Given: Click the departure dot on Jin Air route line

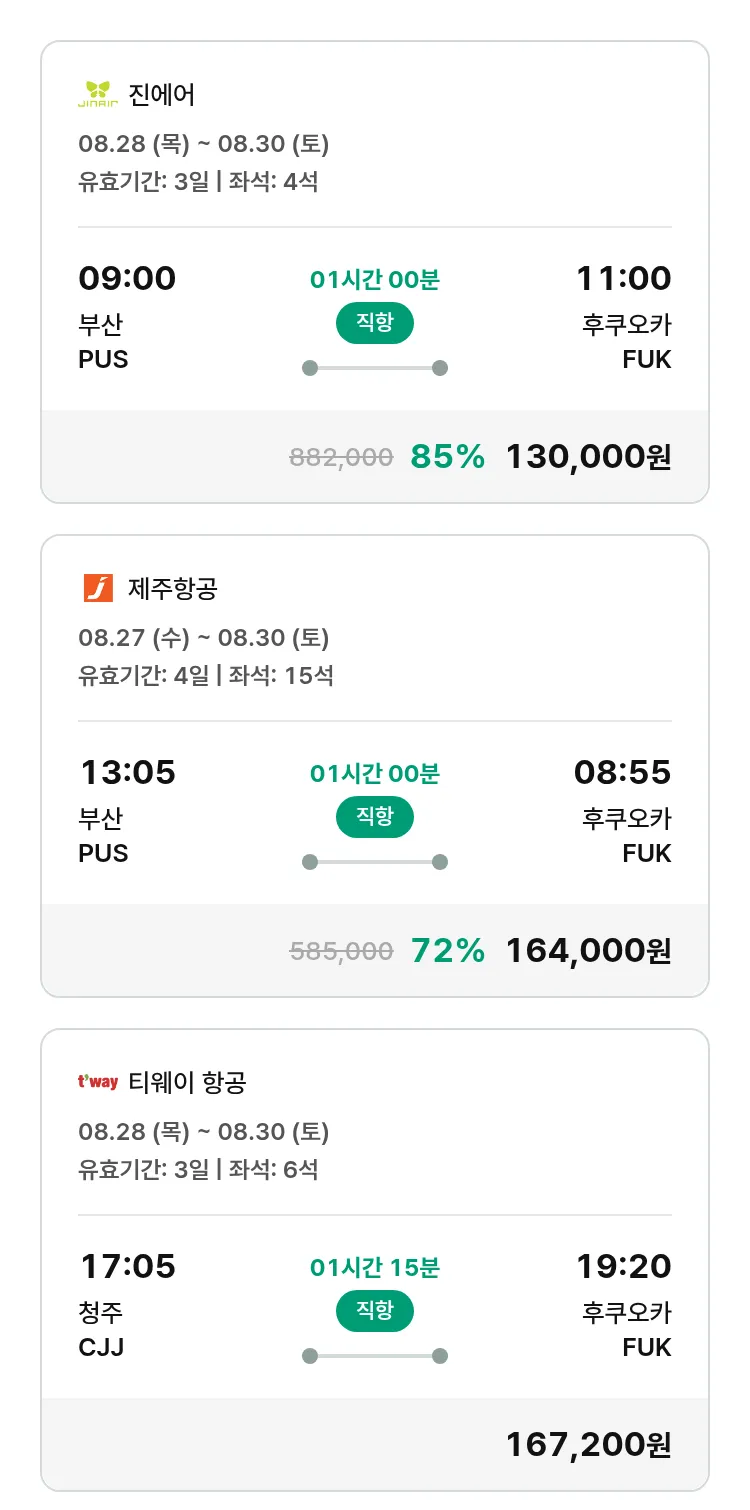Looking at the screenshot, I should pyautogui.click(x=308, y=368).
